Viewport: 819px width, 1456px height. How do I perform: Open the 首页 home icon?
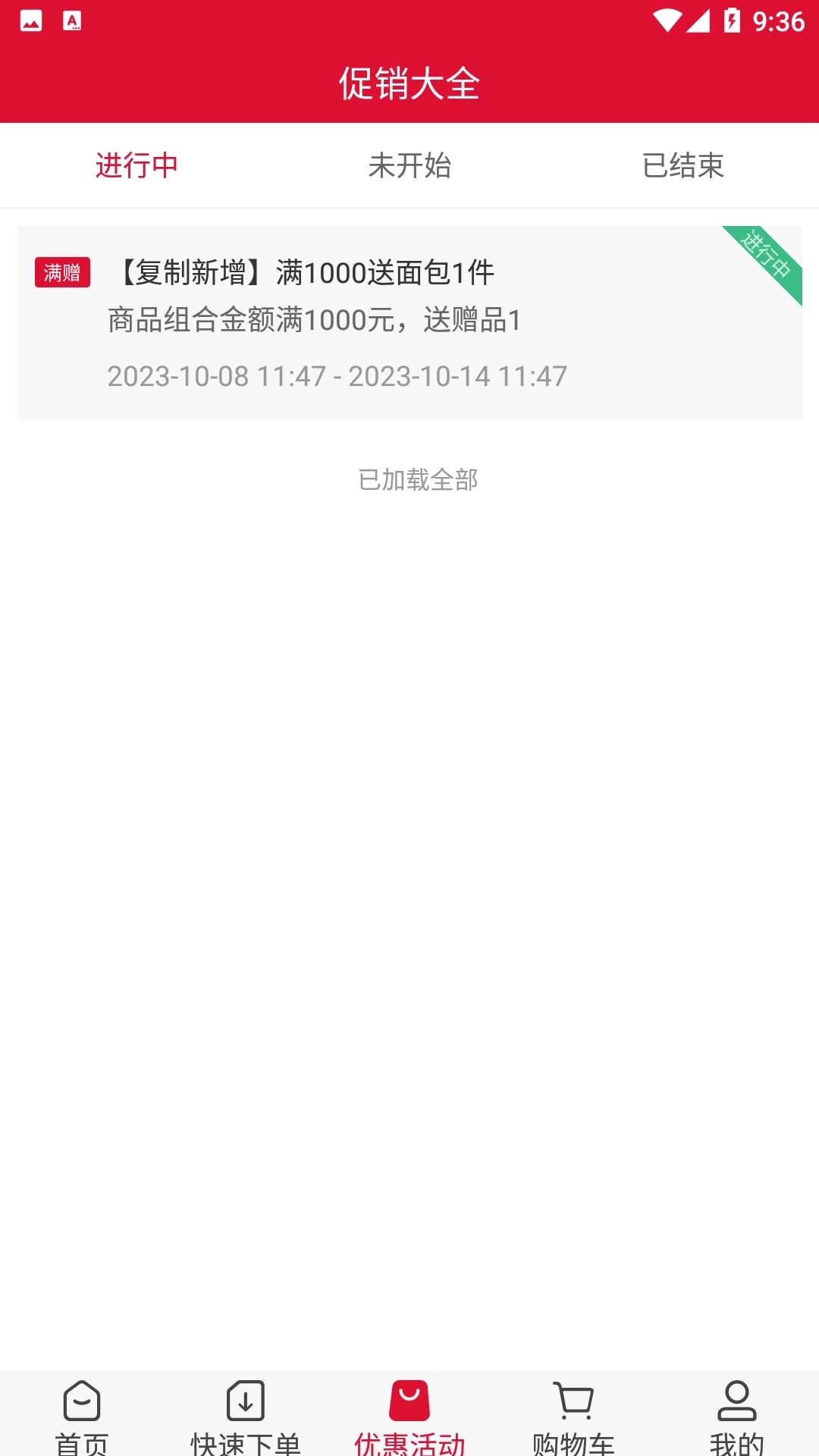click(81, 1407)
